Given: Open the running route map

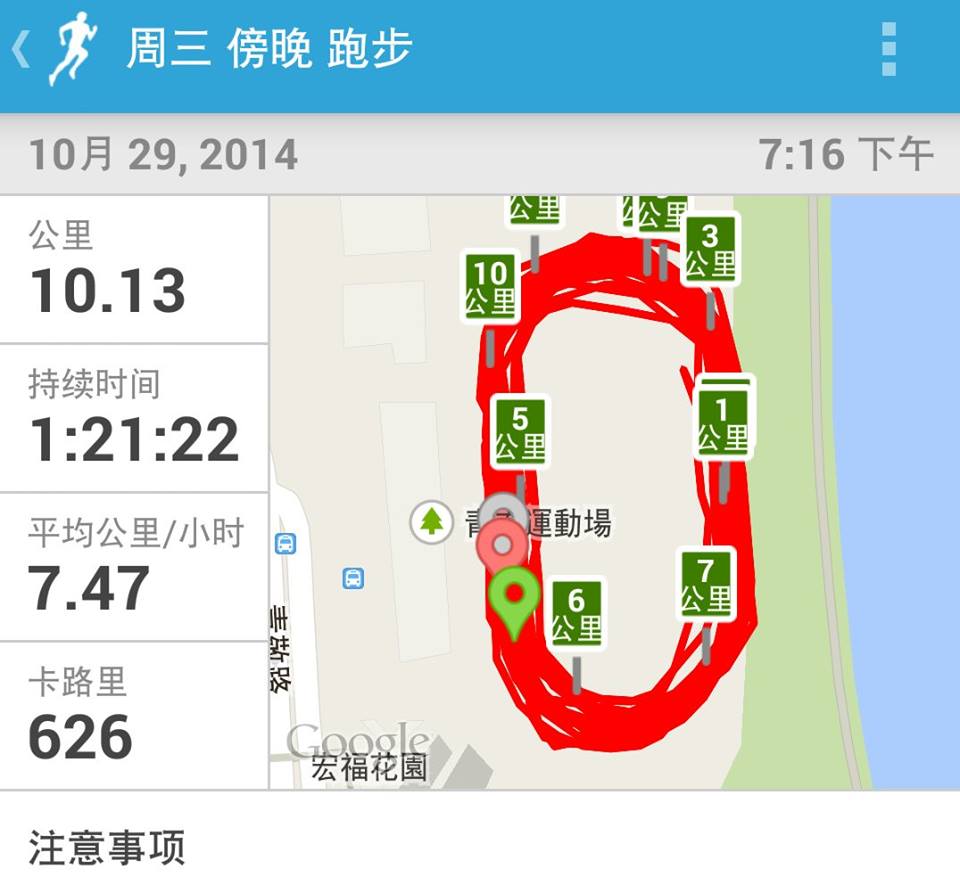Looking at the screenshot, I should [x=614, y=492].
